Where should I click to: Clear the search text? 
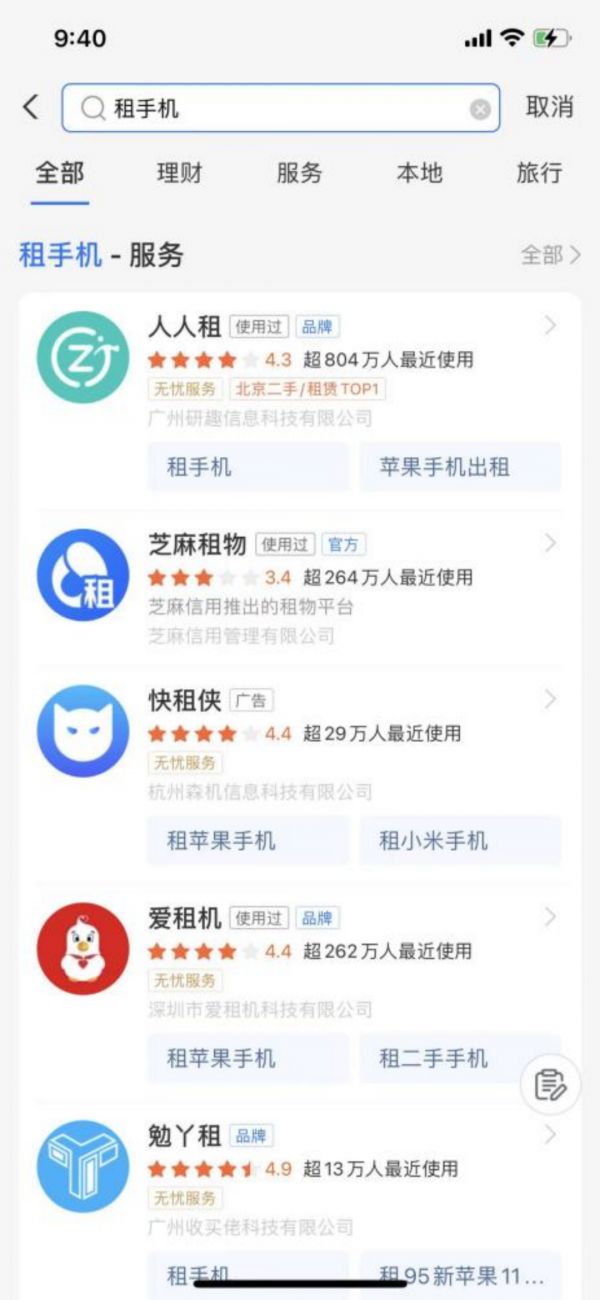pyautogui.click(x=480, y=110)
